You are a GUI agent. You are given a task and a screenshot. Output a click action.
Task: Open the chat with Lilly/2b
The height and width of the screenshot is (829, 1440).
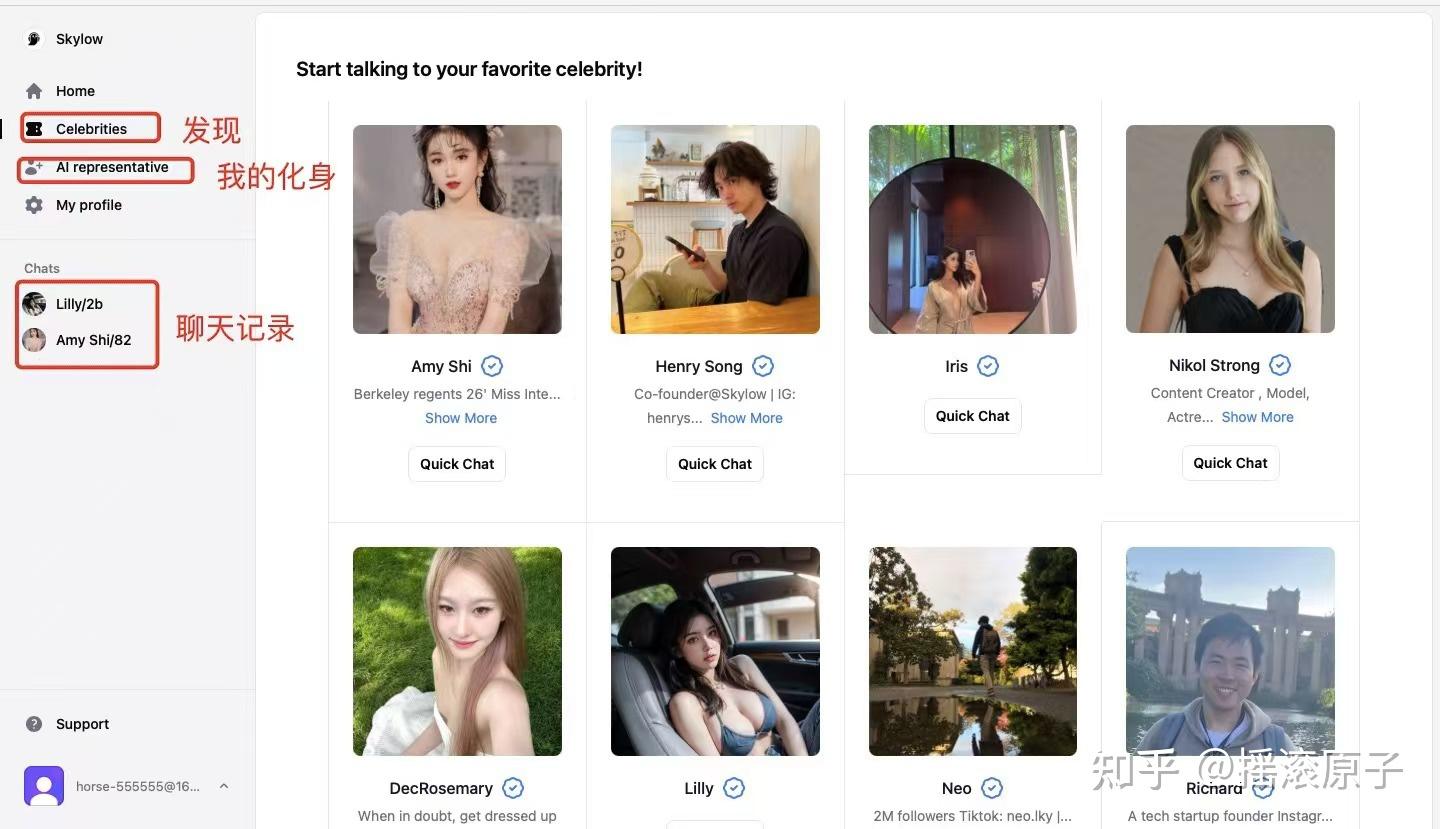(79, 304)
